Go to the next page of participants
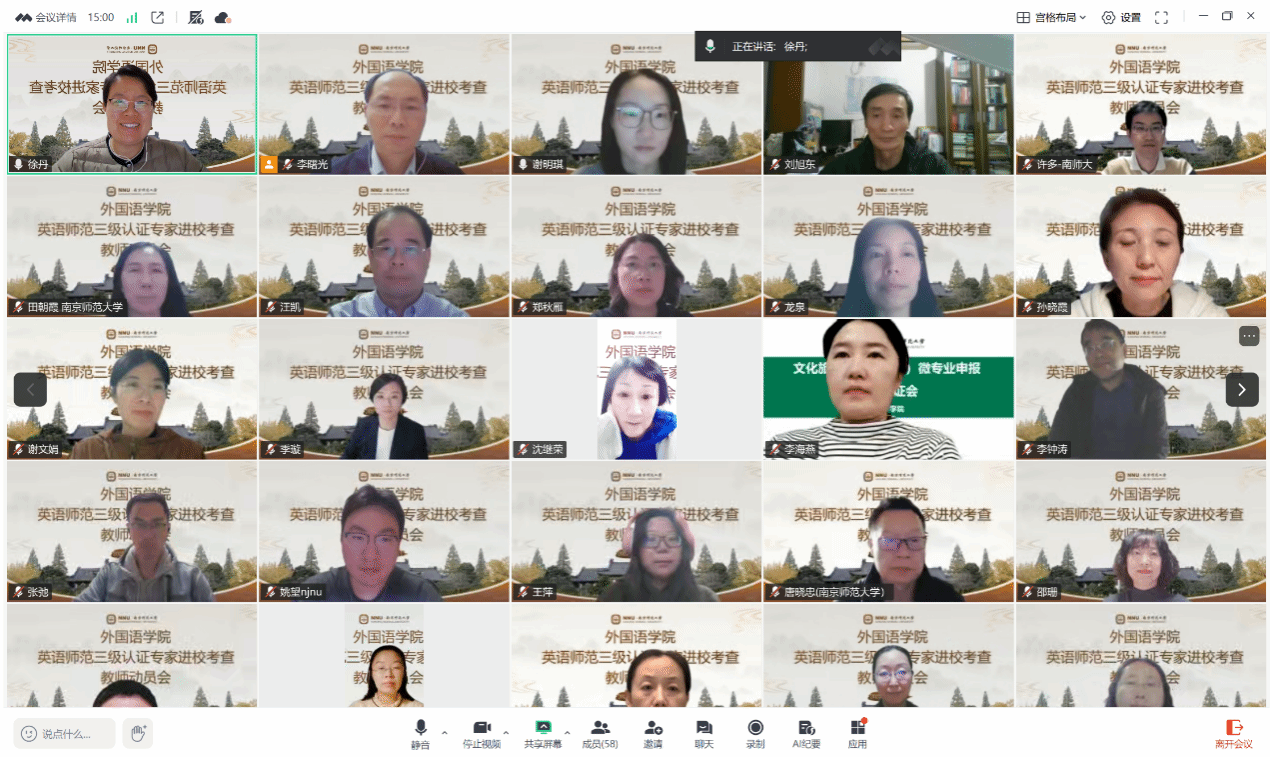The height and width of the screenshot is (757, 1270). pyautogui.click(x=1241, y=390)
